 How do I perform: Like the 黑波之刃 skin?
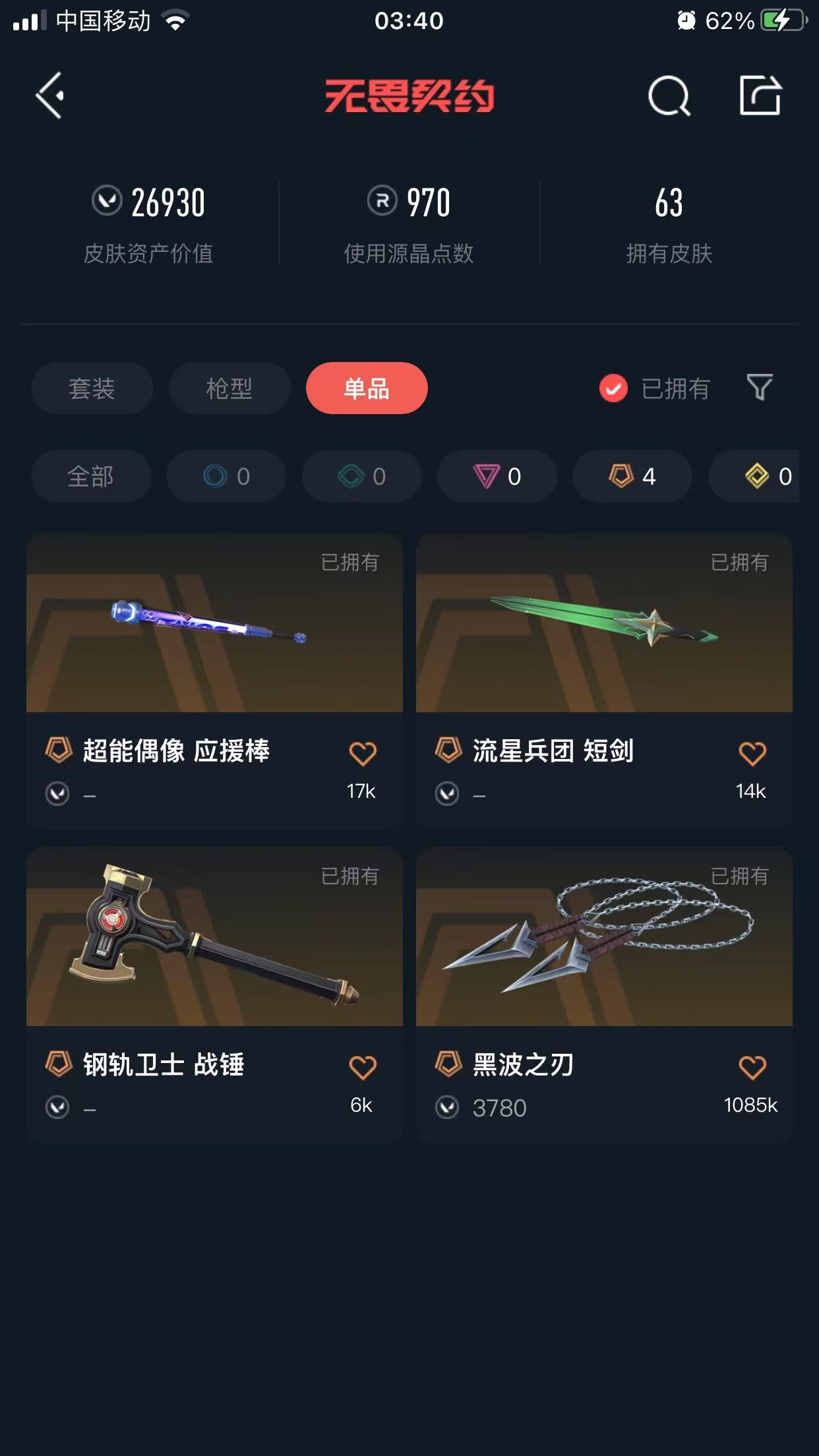(752, 1067)
